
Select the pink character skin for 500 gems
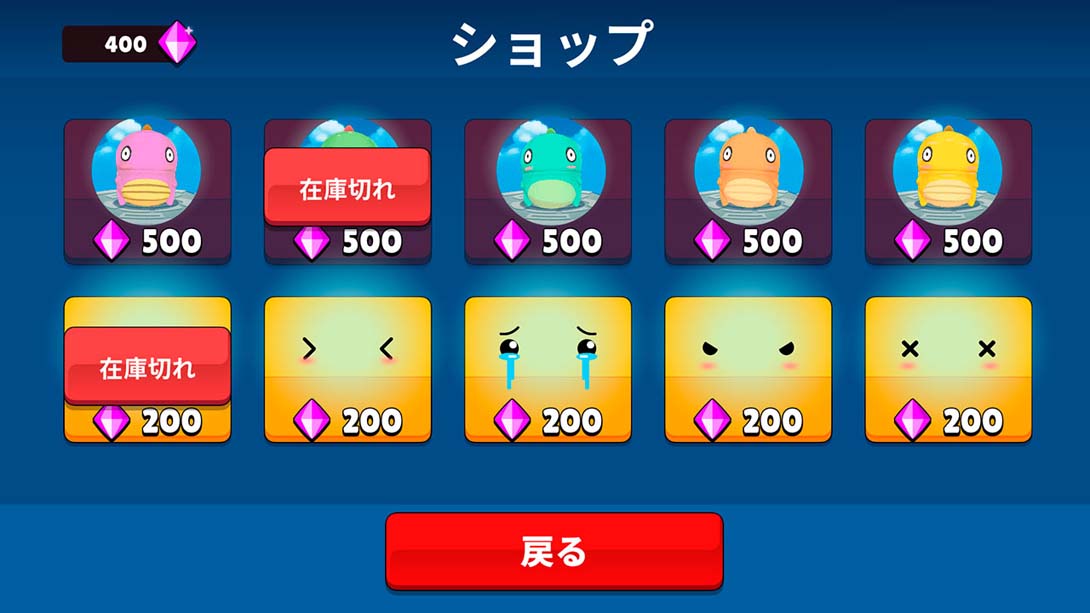(x=147, y=190)
